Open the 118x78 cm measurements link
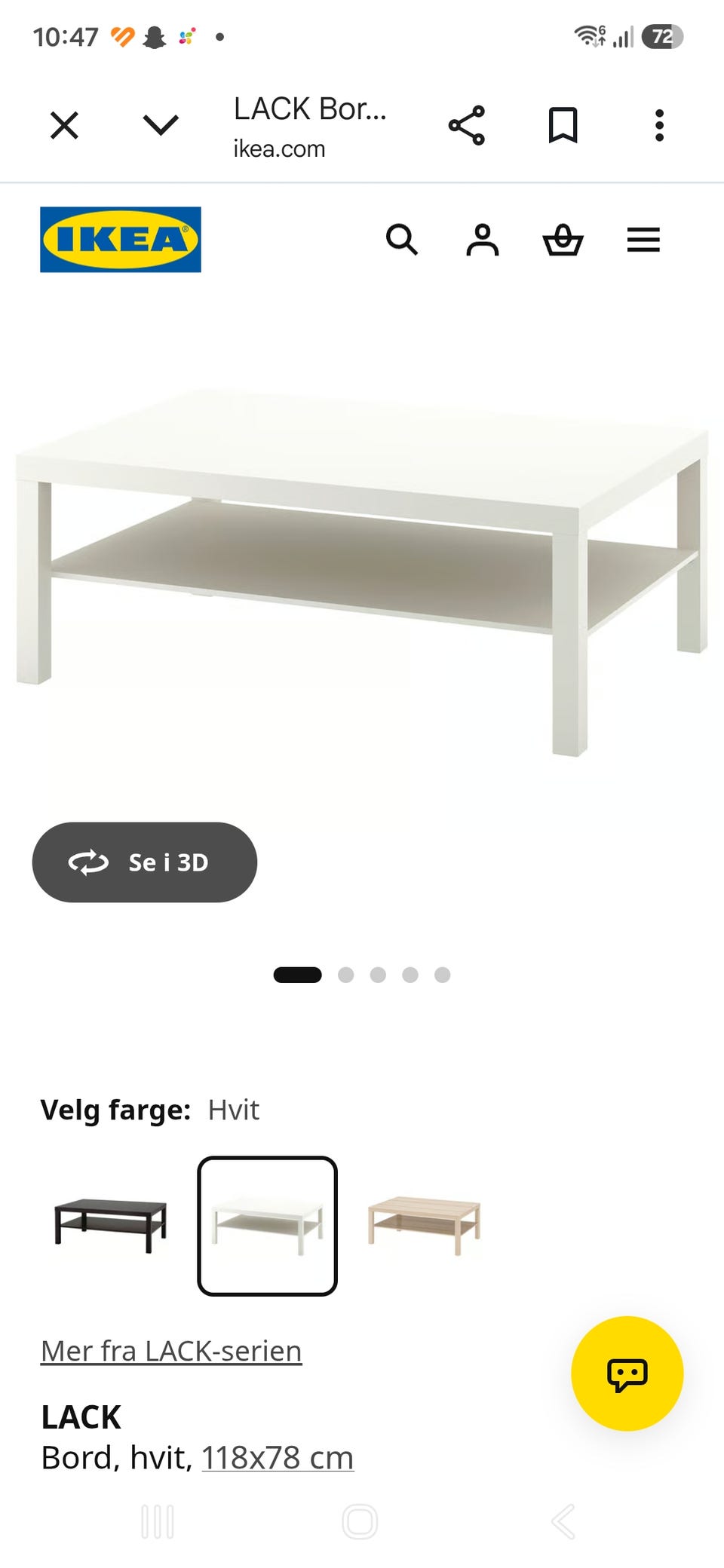Viewport: 724px width, 1568px height. 278,1458
